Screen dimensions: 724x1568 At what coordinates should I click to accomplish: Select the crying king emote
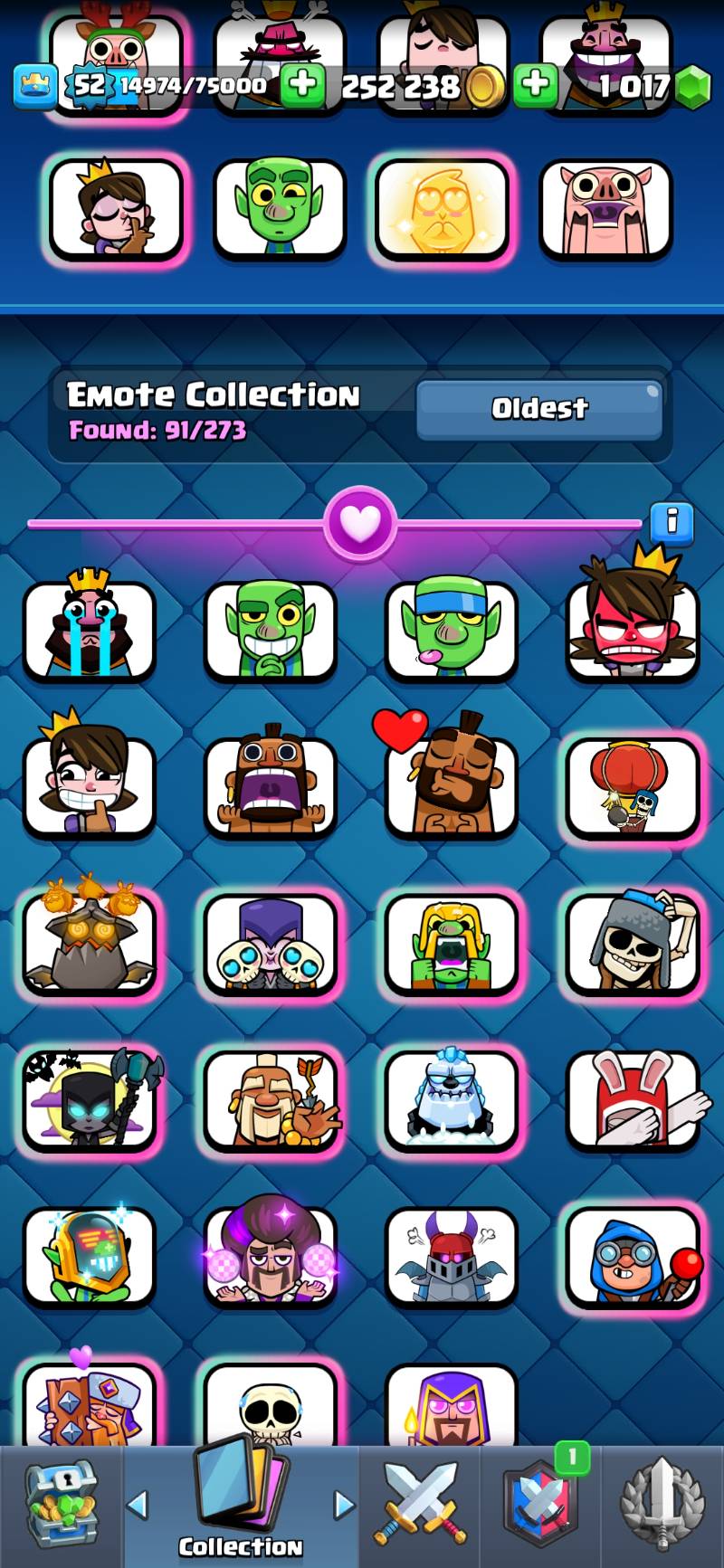89,629
